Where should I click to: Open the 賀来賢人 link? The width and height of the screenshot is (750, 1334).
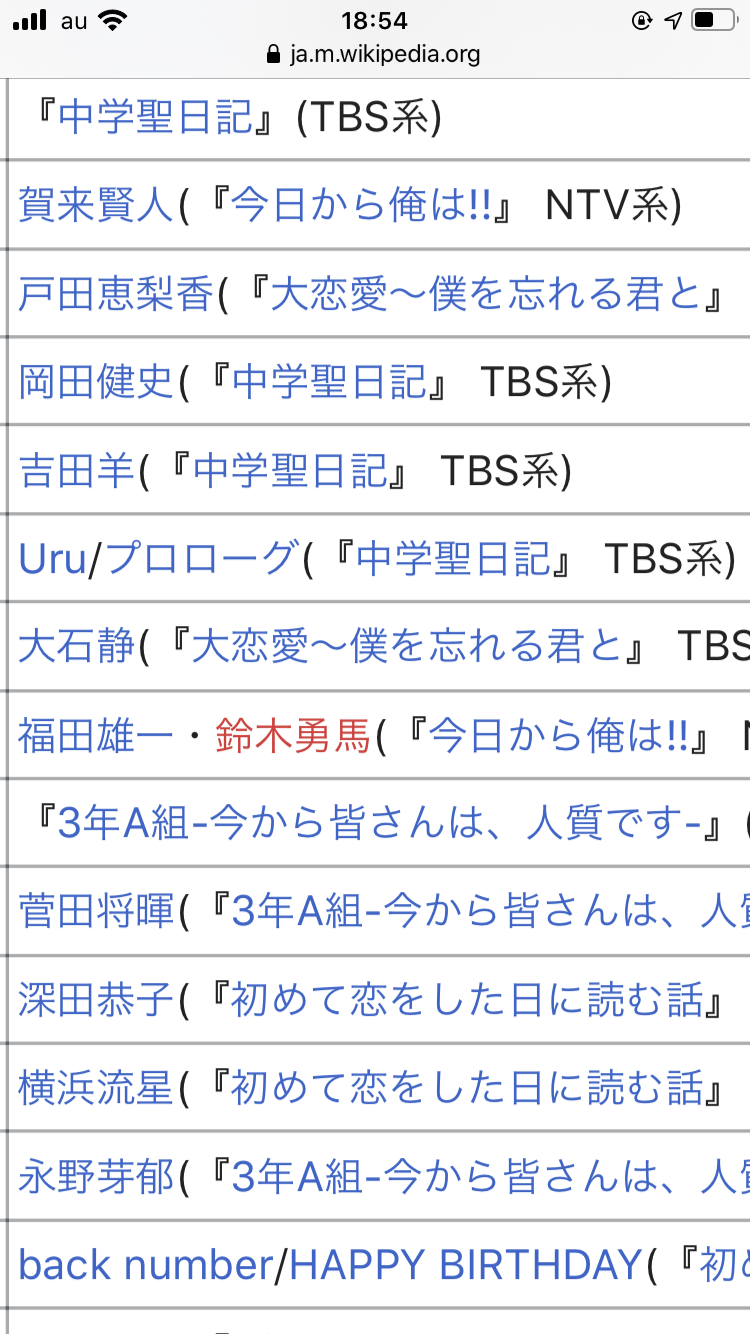coord(97,207)
